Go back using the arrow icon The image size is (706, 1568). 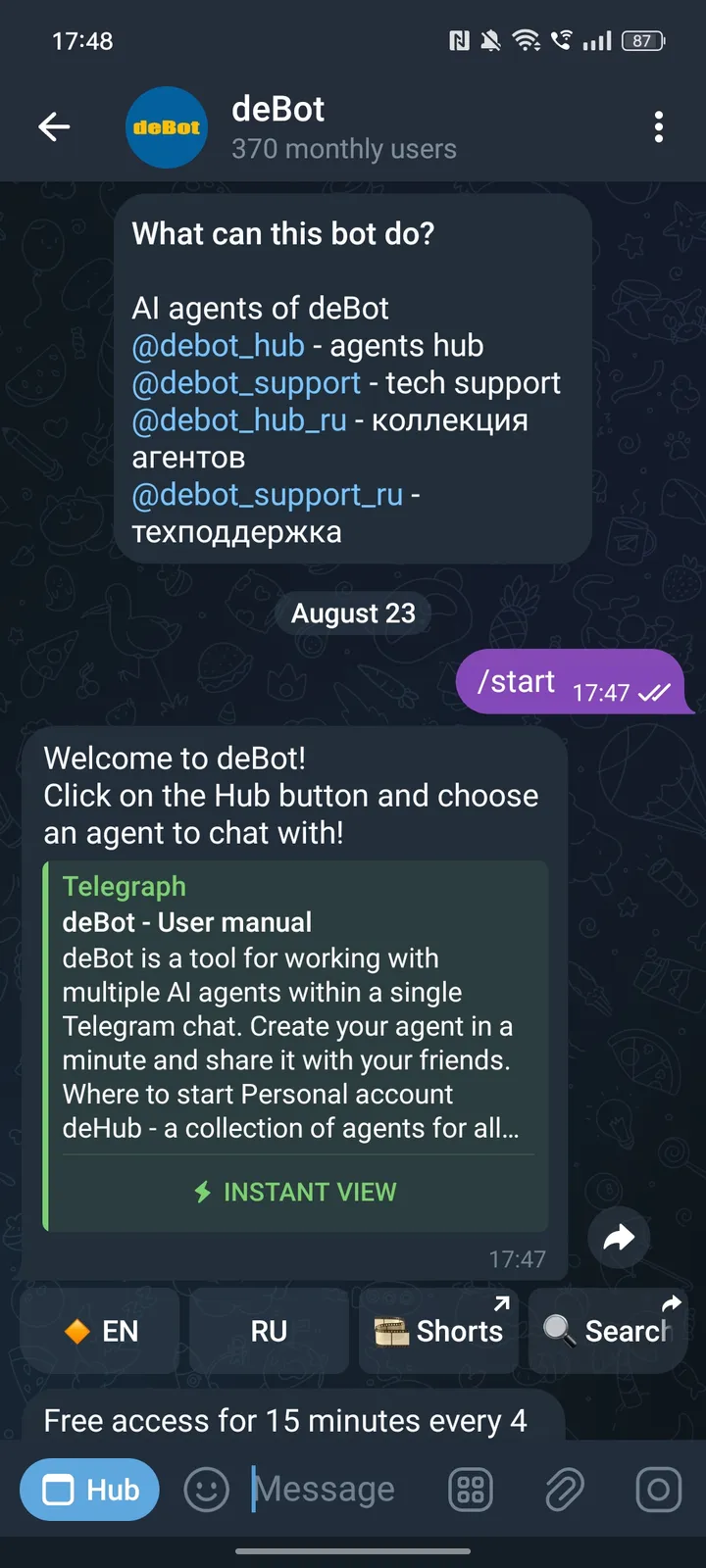pos(54,126)
